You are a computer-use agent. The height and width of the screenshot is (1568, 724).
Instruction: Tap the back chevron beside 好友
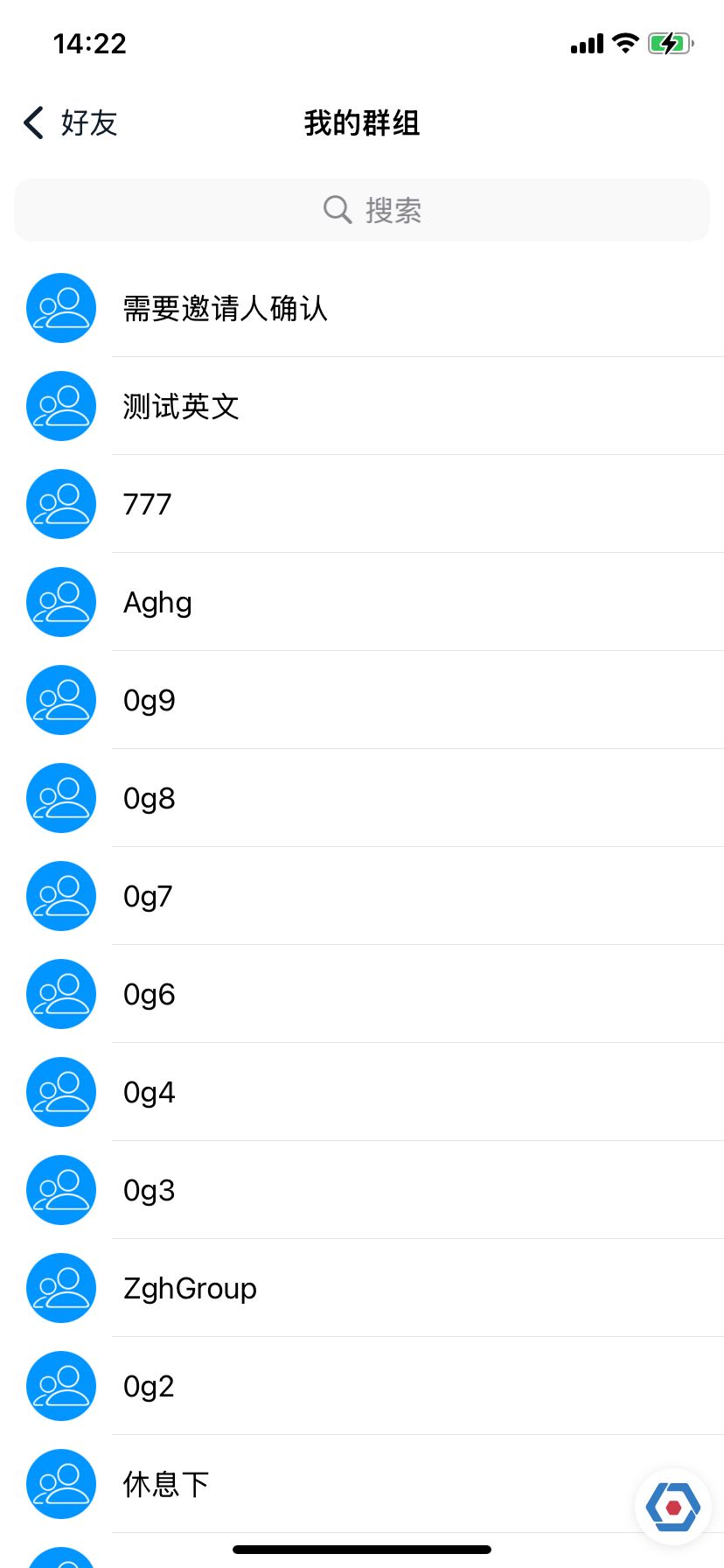[32, 122]
